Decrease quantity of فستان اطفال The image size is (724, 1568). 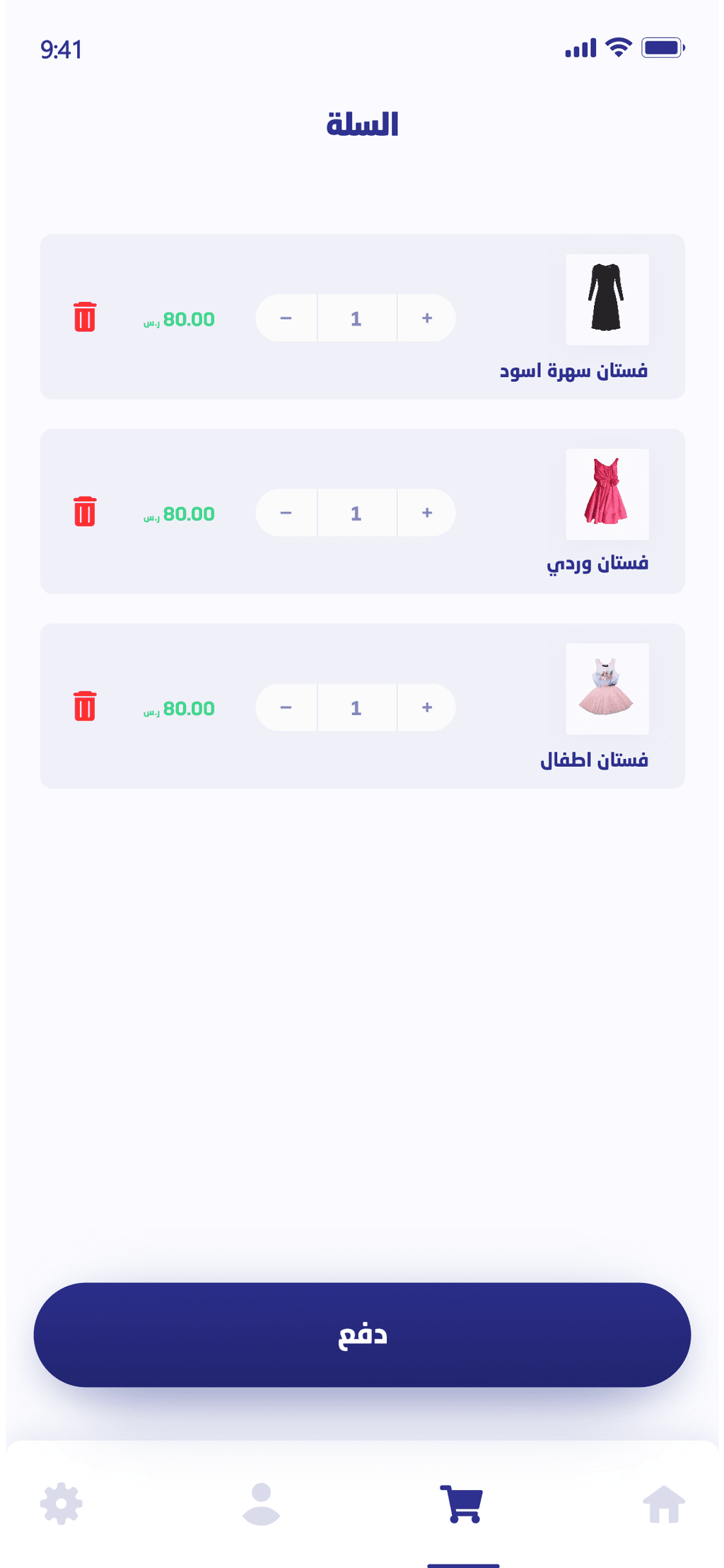click(286, 707)
